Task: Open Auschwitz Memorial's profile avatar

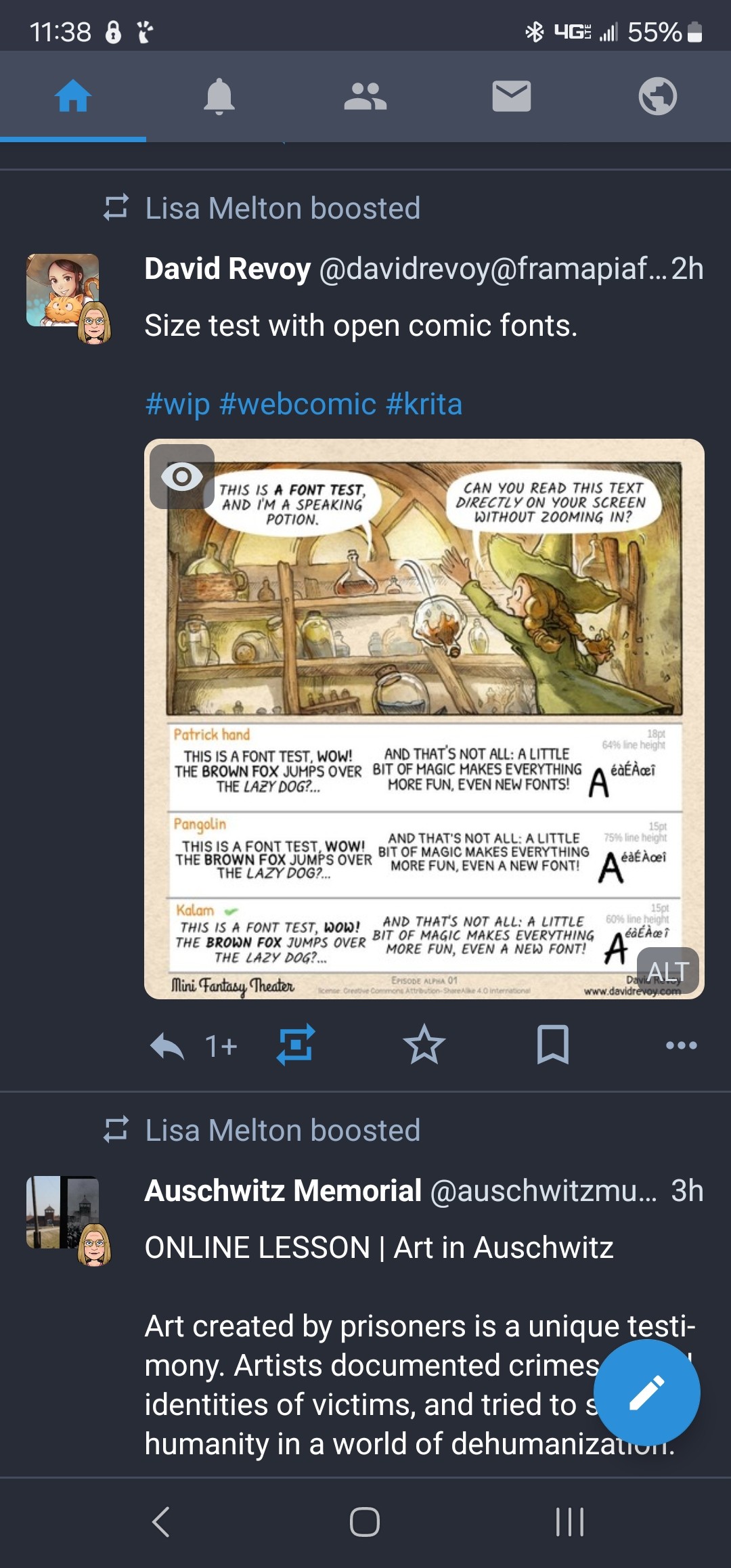Action: [62, 1212]
